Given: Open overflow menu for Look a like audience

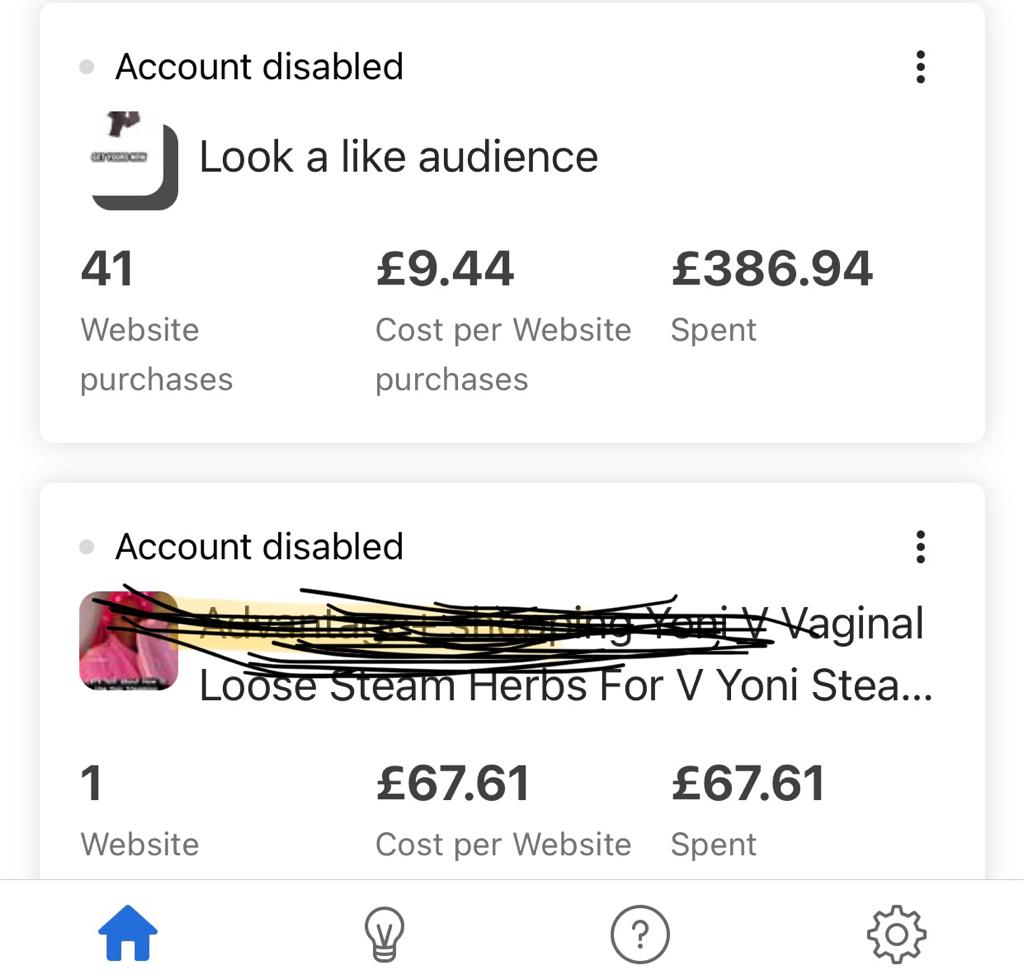Looking at the screenshot, I should tap(920, 67).
